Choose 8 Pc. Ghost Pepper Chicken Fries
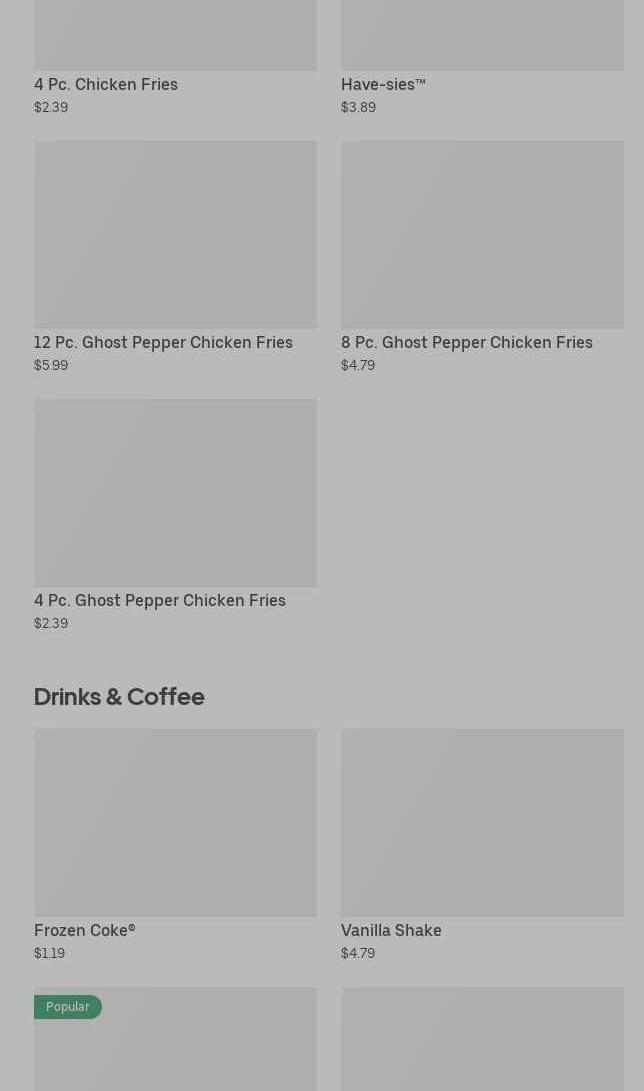 [x=482, y=257]
